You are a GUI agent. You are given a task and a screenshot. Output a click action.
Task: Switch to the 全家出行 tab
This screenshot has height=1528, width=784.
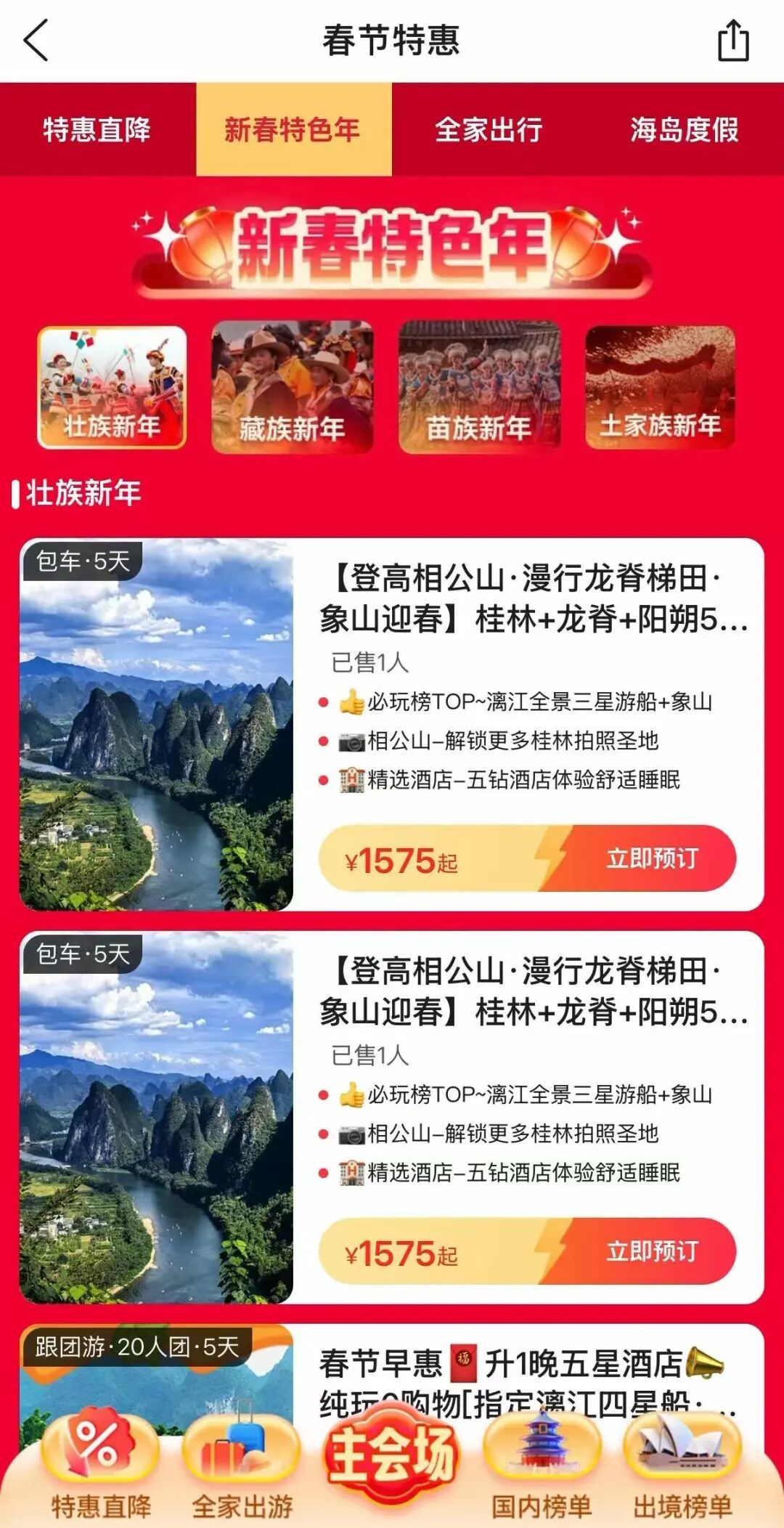pyautogui.click(x=489, y=130)
